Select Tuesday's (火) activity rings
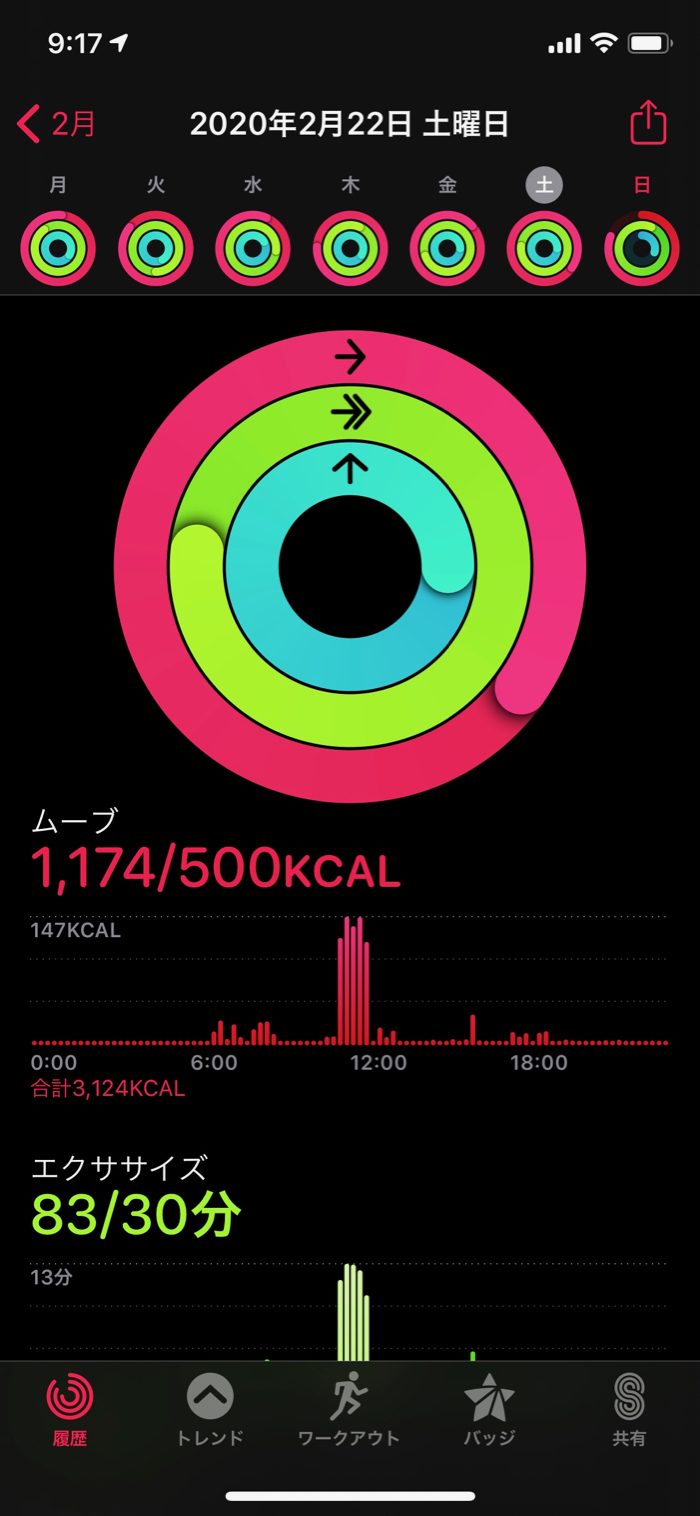700x1516 pixels. [x=156, y=247]
